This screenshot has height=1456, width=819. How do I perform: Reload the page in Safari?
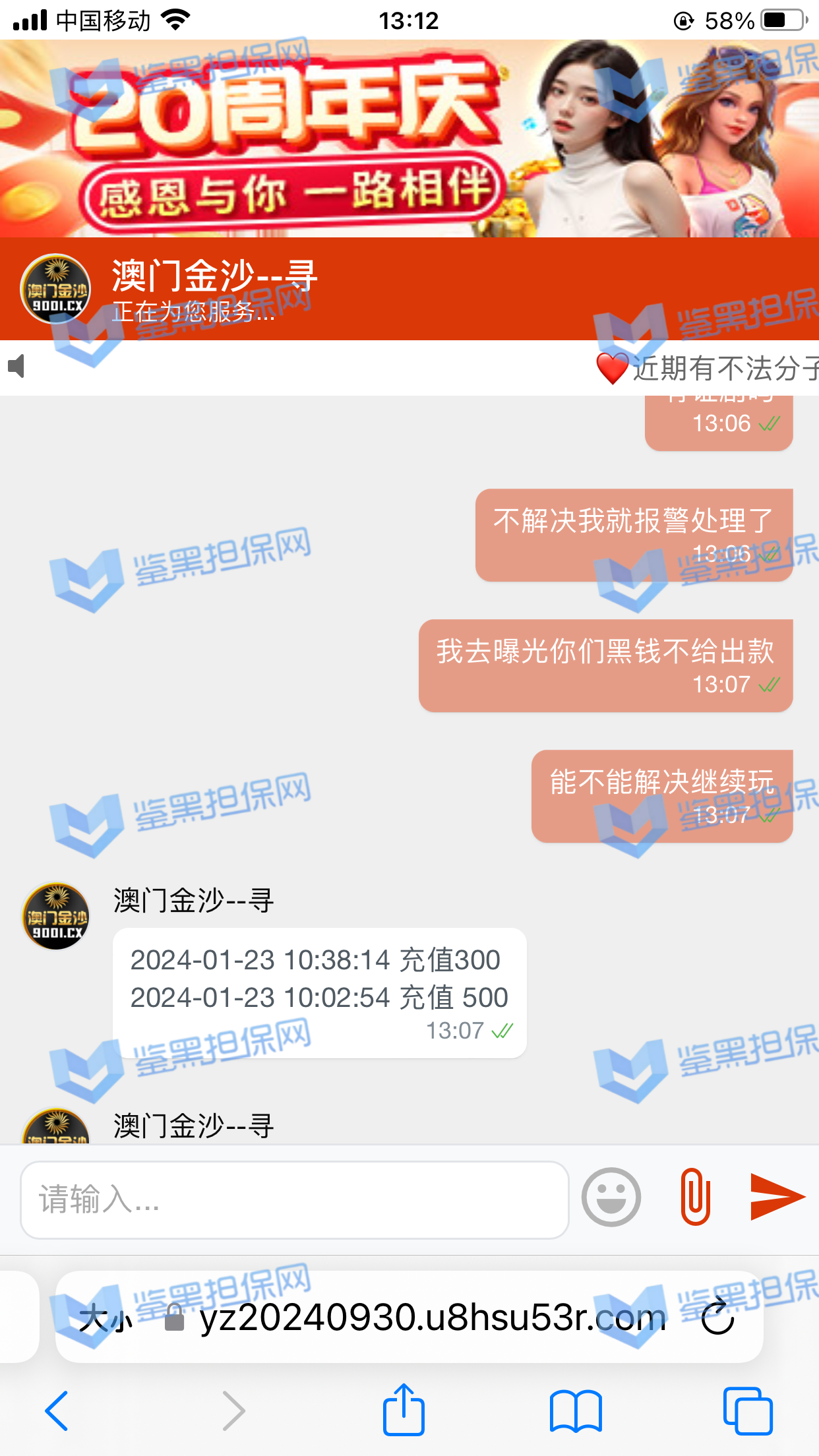pos(717,1319)
